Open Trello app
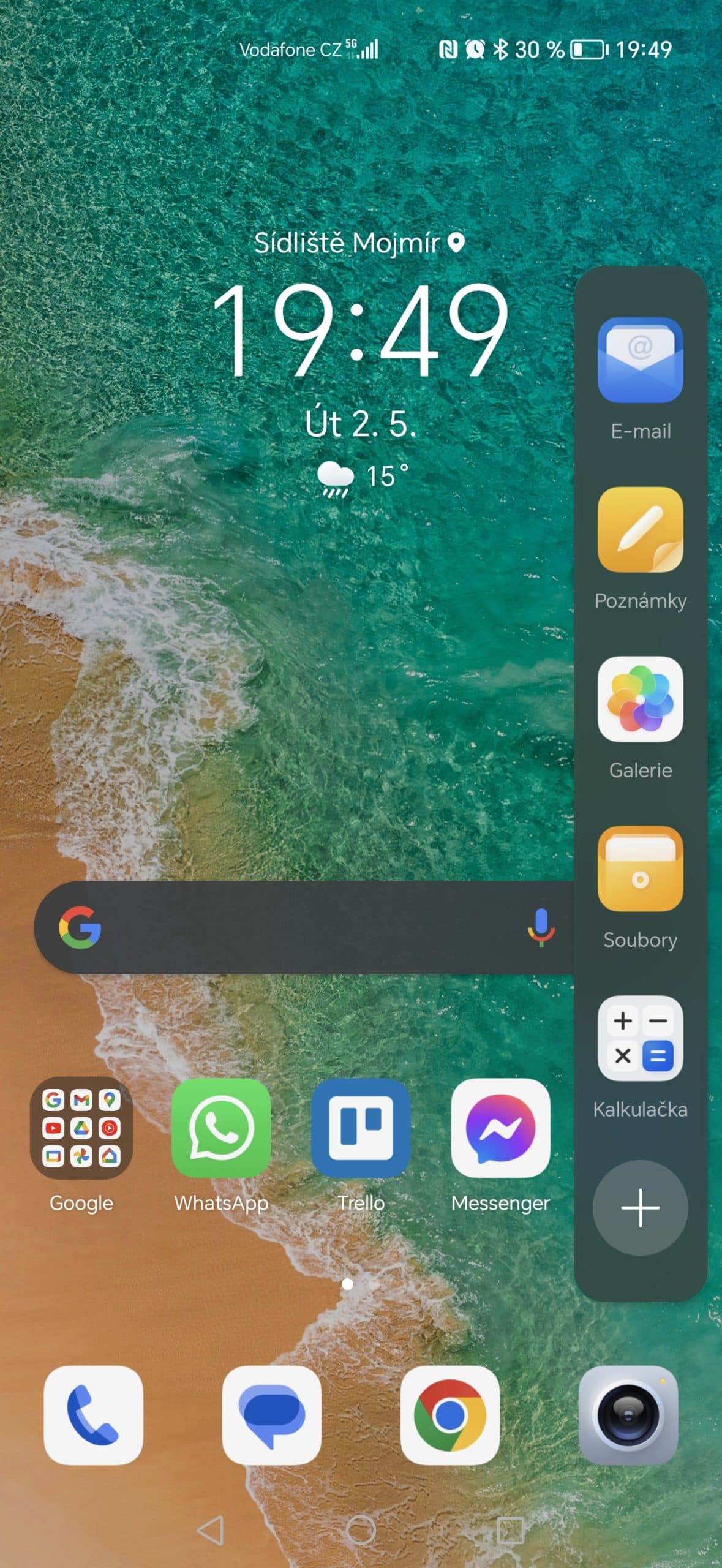This screenshot has height=1568, width=722. point(361,1128)
